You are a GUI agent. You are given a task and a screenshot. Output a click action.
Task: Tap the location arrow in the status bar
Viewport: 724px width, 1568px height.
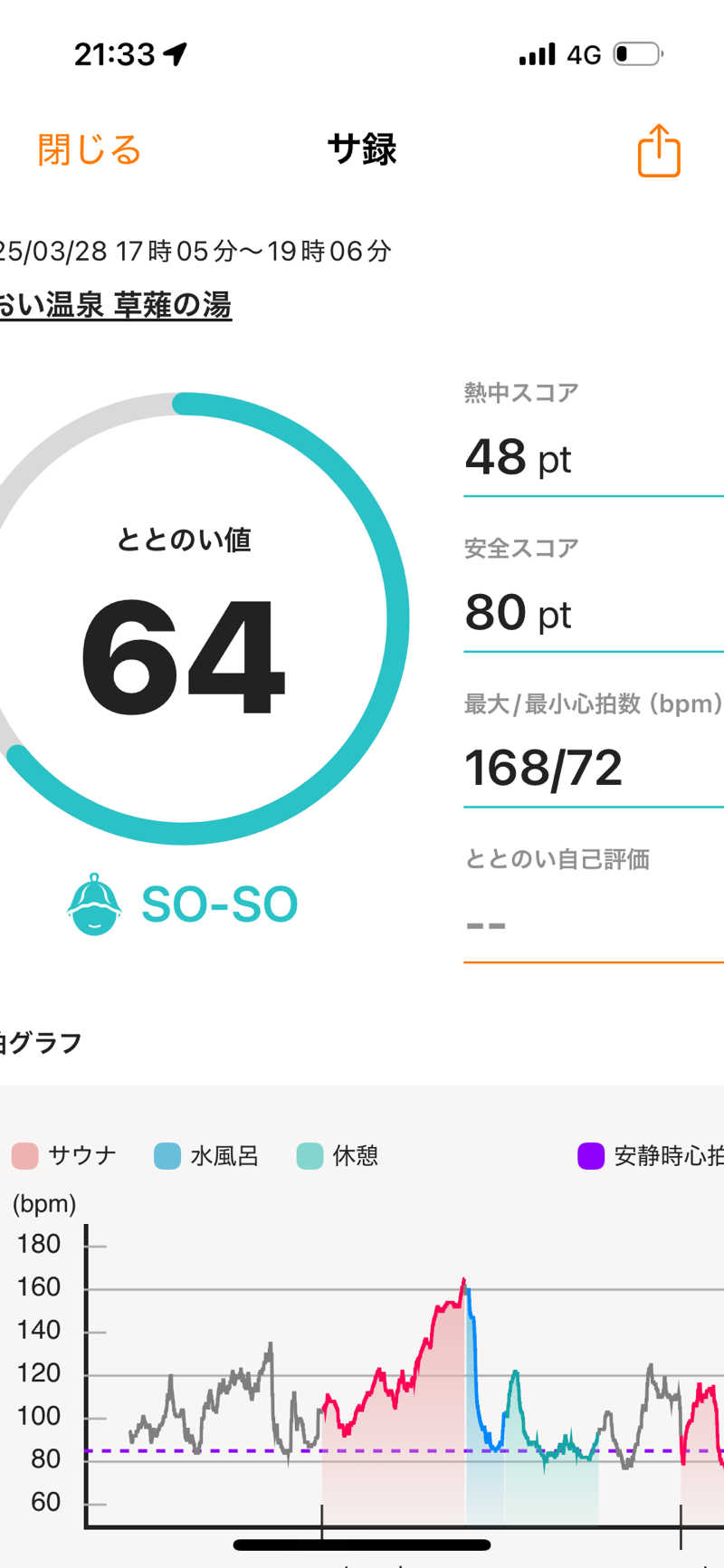point(175,53)
